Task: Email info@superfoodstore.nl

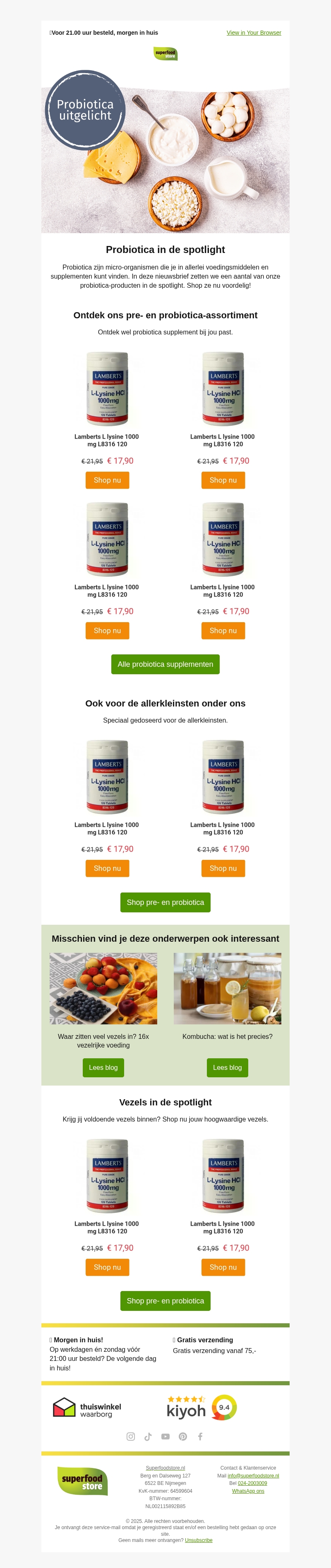Action: tap(253, 1475)
